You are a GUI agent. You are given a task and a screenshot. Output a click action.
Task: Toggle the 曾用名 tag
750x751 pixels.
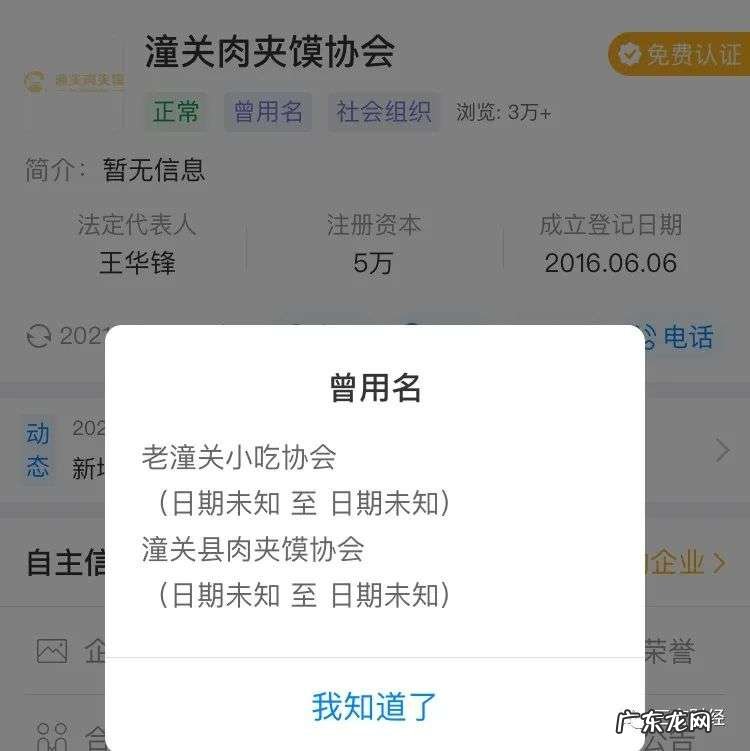pyautogui.click(x=268, y=113)
